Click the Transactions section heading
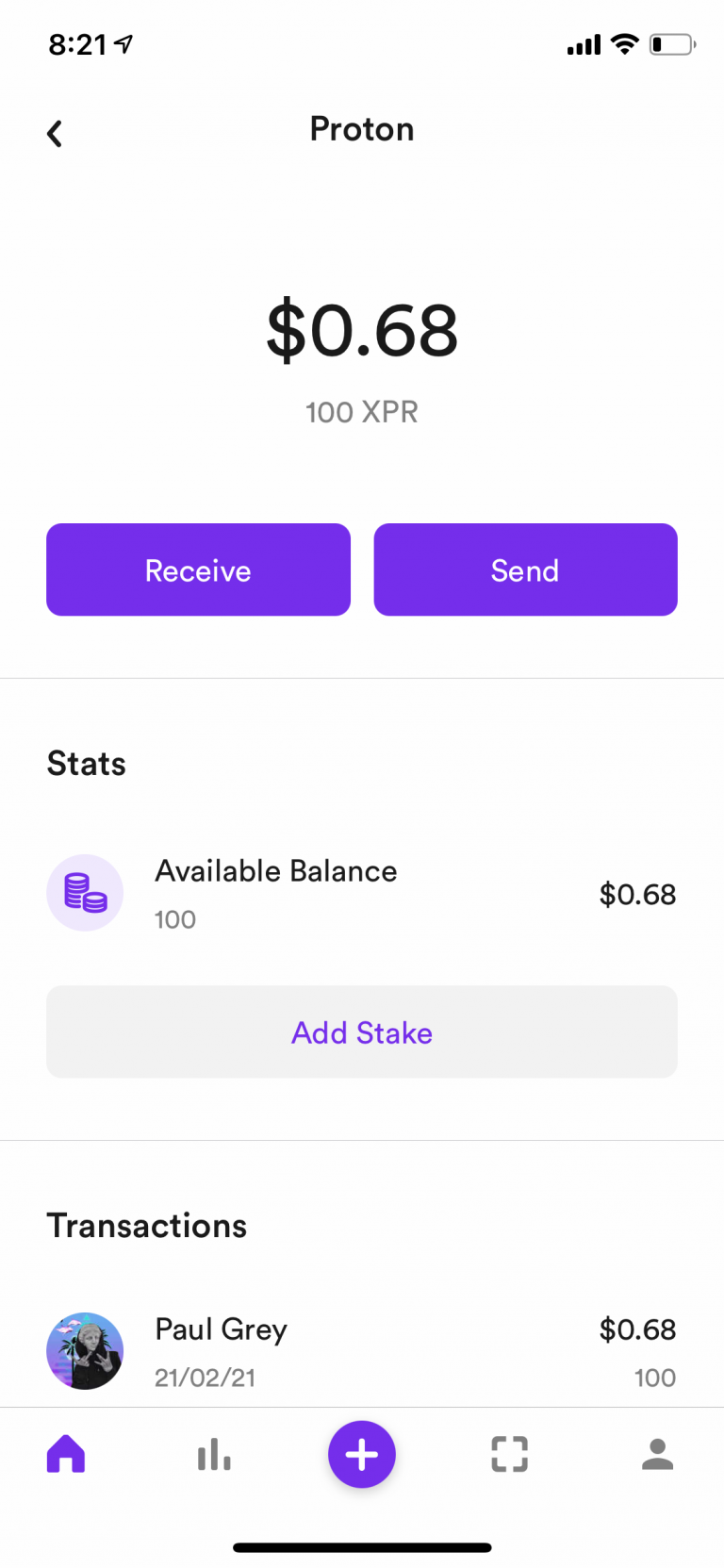This screenshot has height=1568, width=724. [x=146, y=1225]
